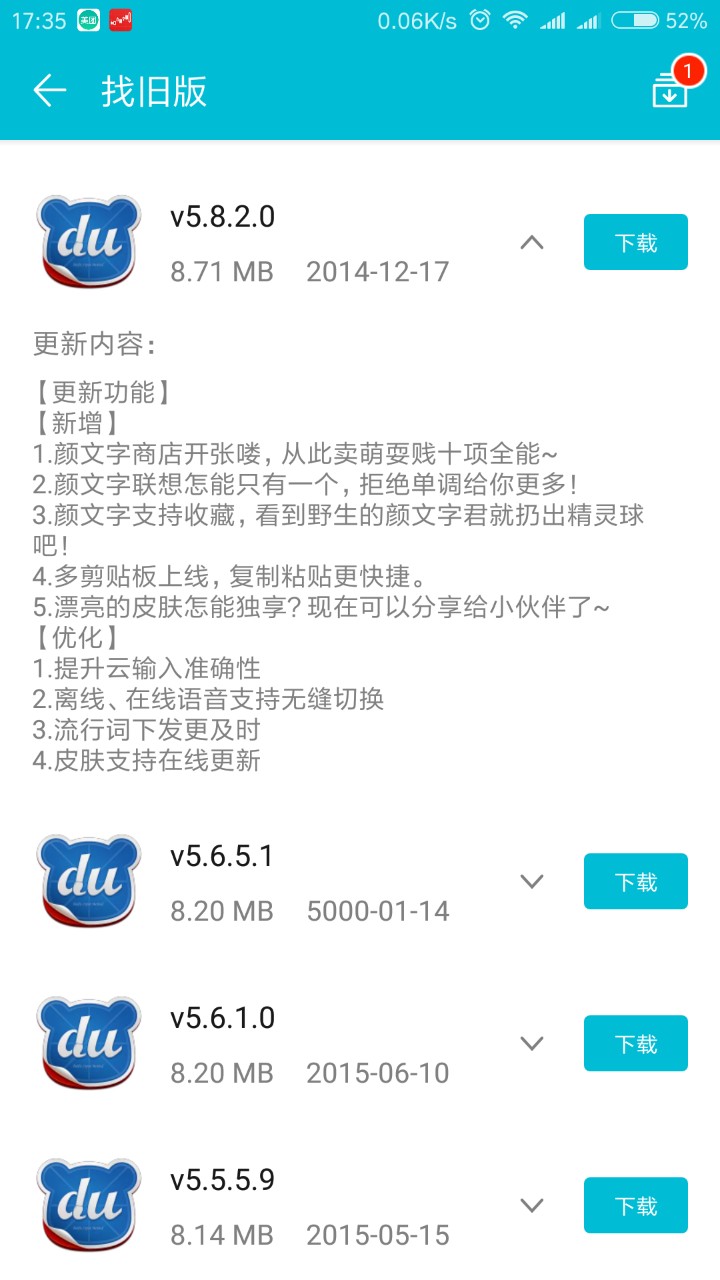Expand update details for v5.5.5.9
This screenshot has width=720, height=1280.
(x=532, y=1205)
